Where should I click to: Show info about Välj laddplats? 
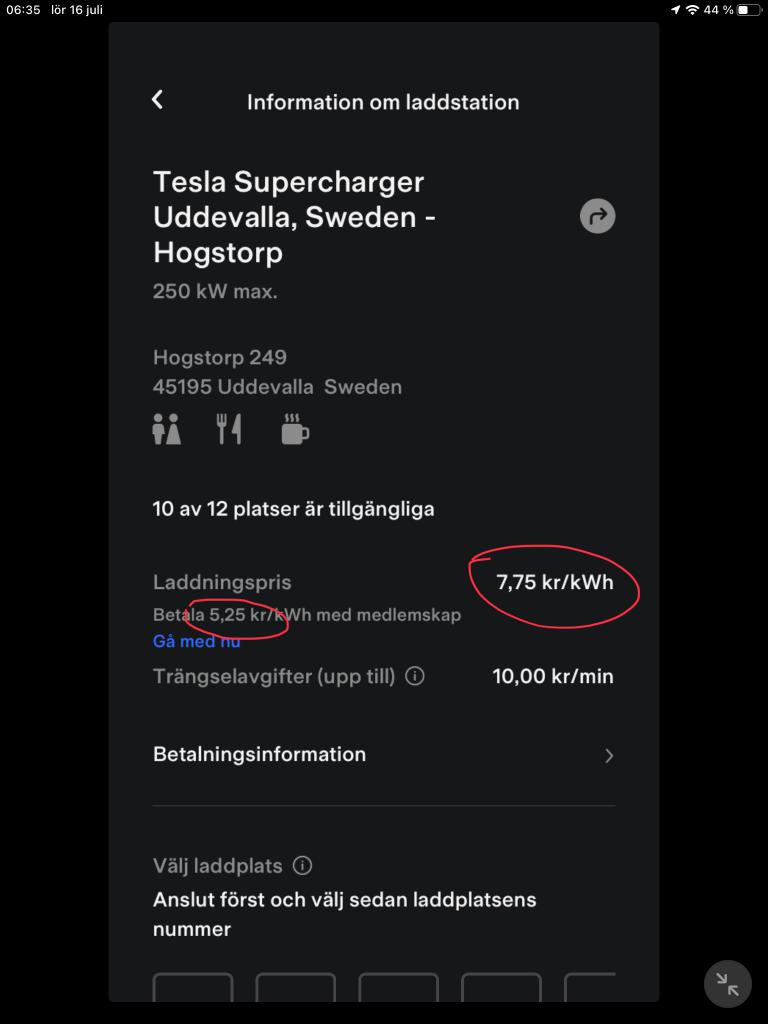pos(303,865)
